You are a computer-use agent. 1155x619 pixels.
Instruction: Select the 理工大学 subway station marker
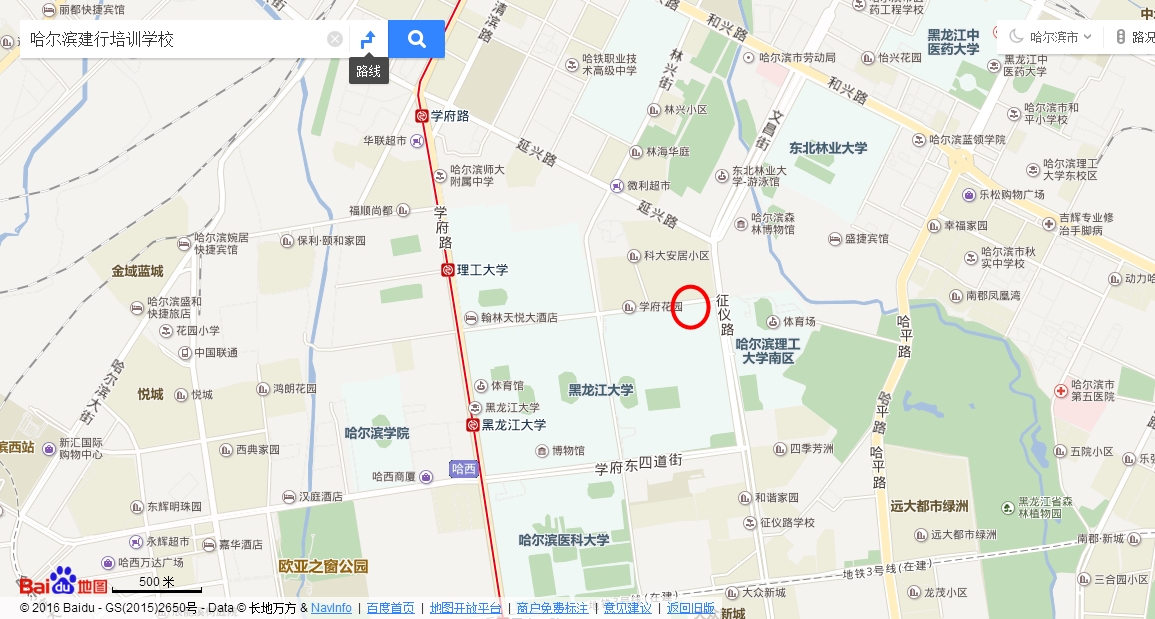point(448,270)
